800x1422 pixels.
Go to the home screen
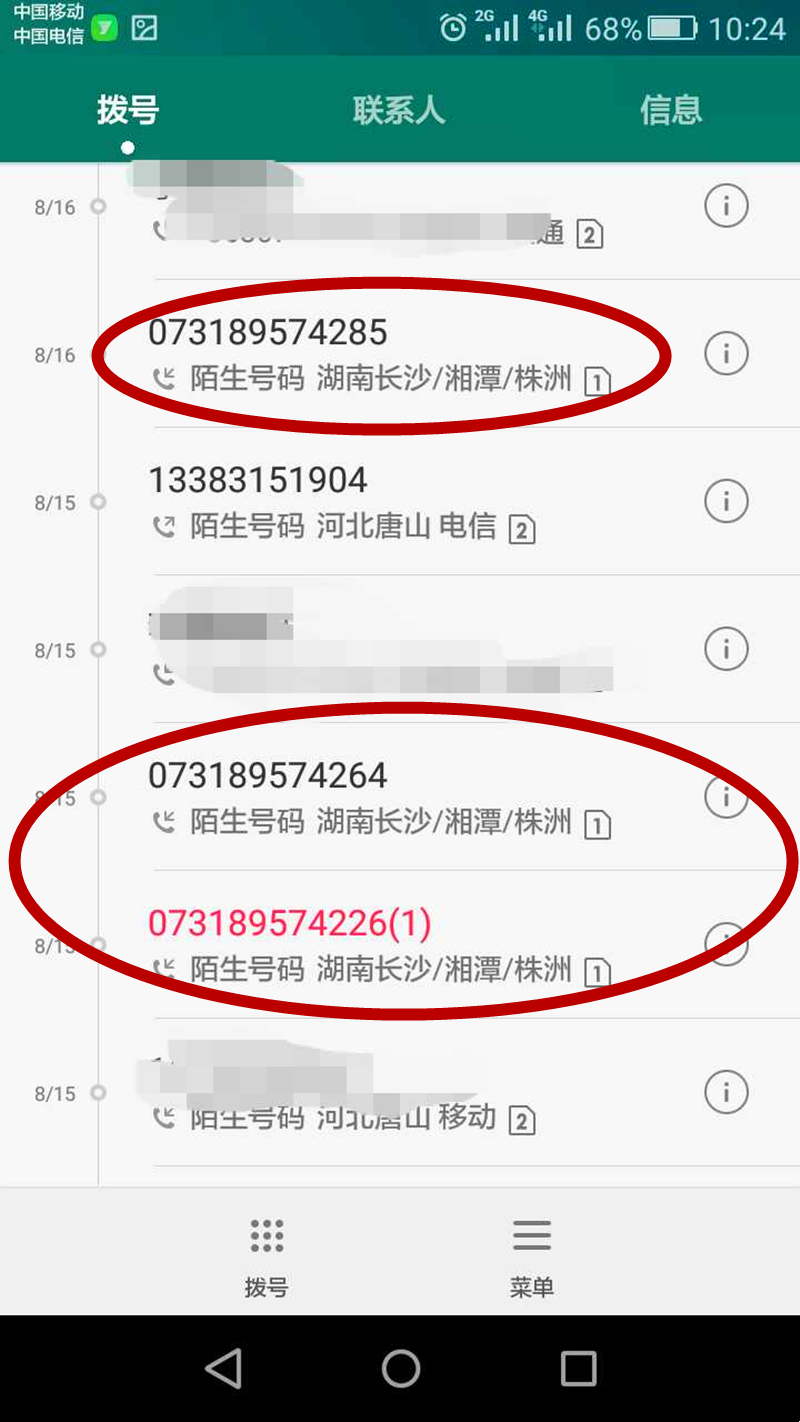(x=400, y=1368)
